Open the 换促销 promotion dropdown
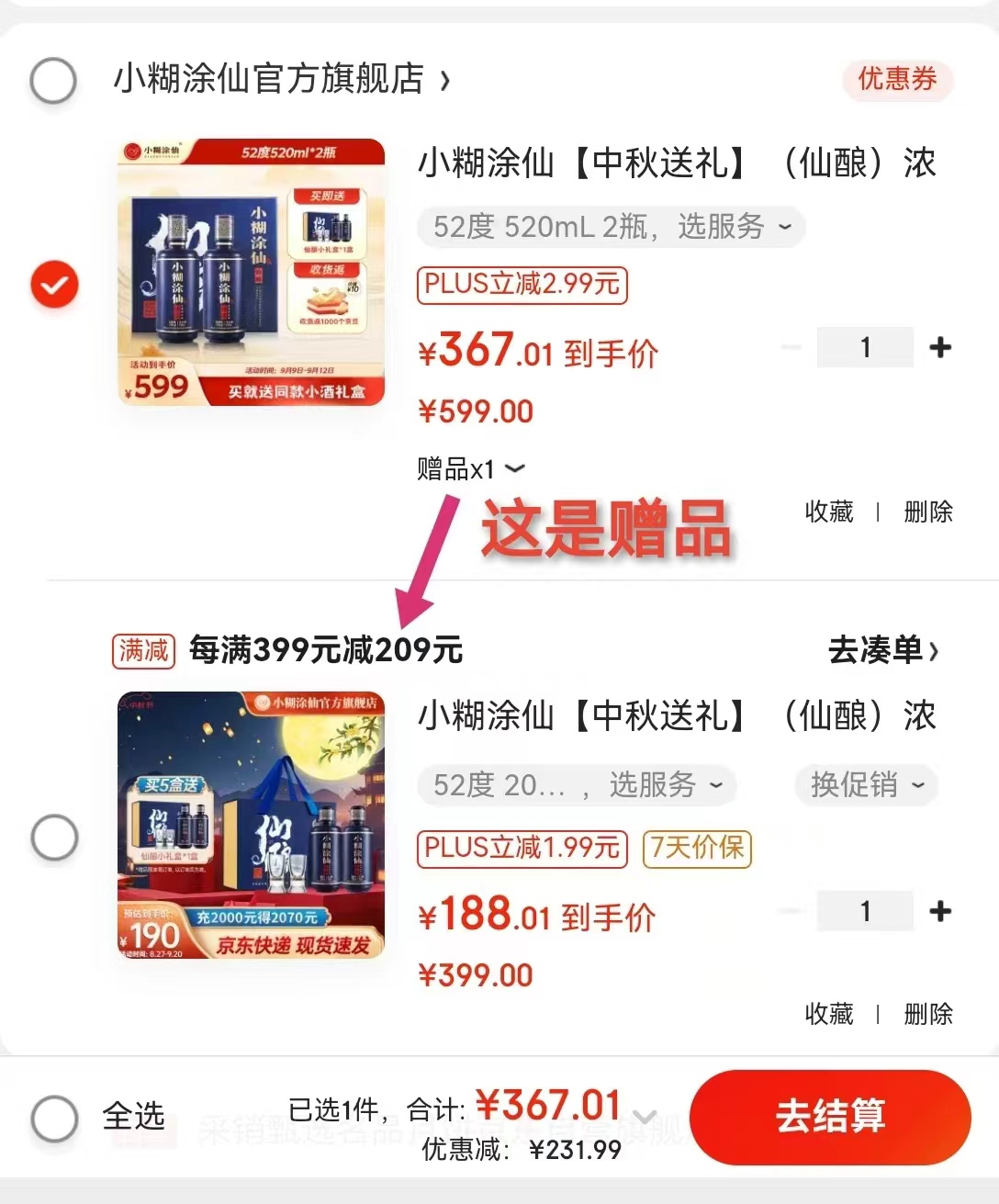The width and height of the screenshot is (999, 1204). (866, 785)
